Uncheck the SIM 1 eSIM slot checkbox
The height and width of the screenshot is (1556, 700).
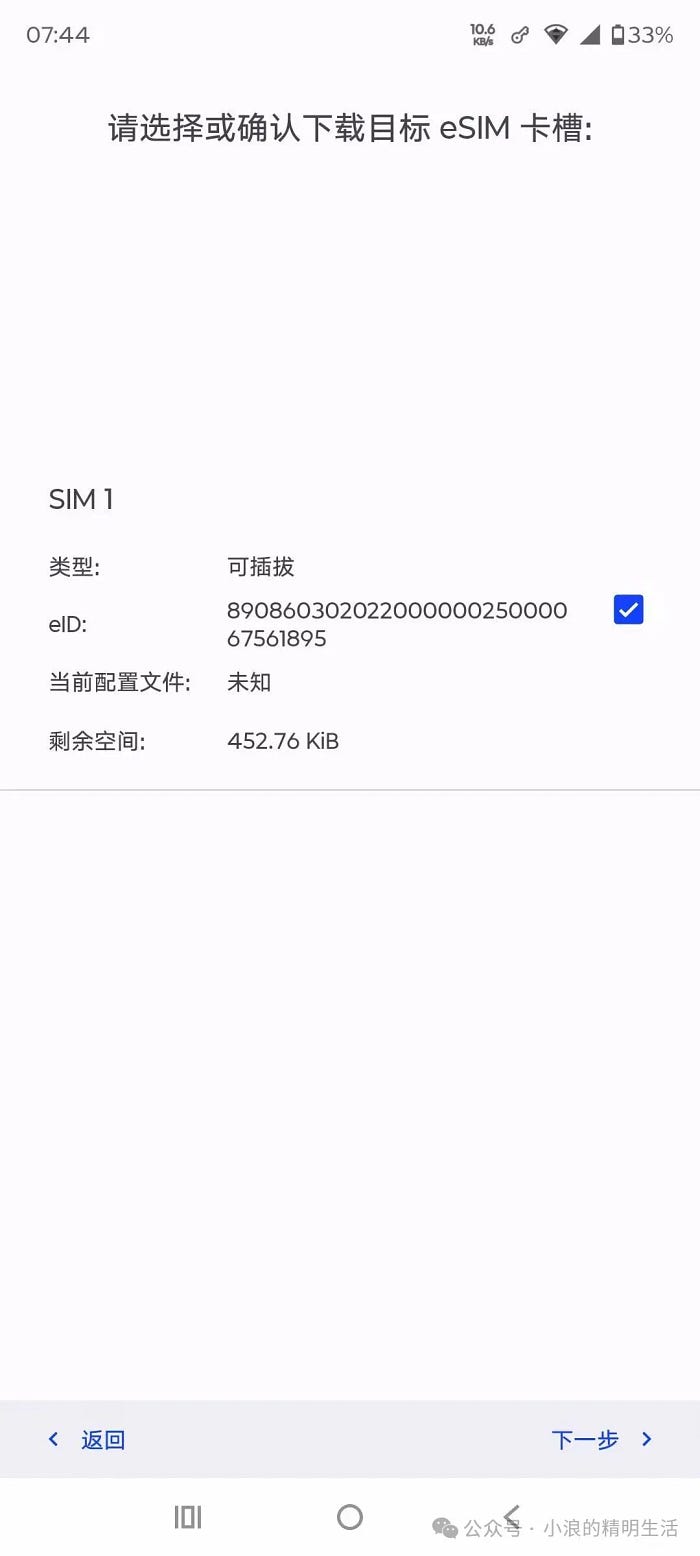[x=628, y=609]
